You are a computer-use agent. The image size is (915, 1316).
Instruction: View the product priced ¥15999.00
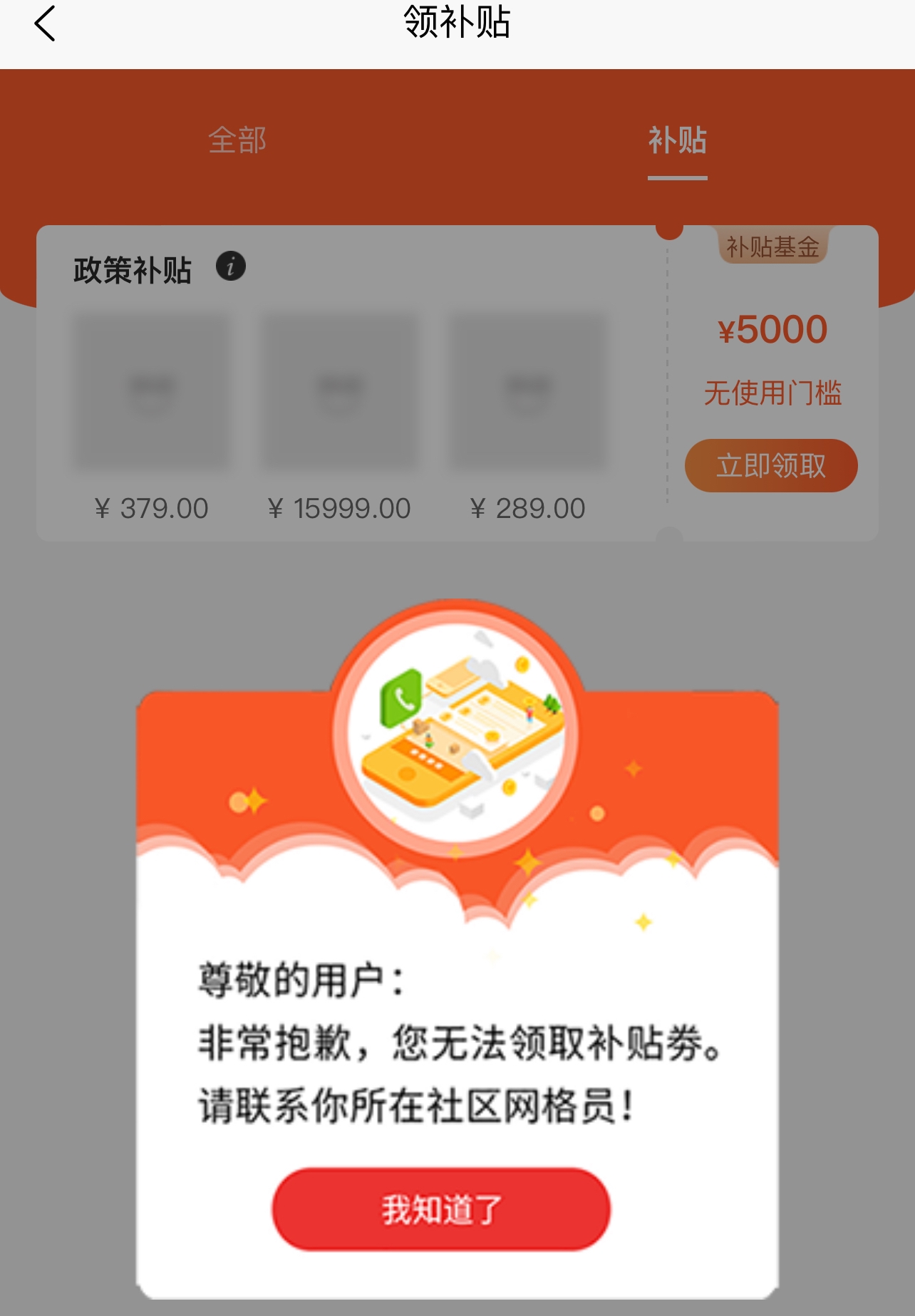pos(340,392)
